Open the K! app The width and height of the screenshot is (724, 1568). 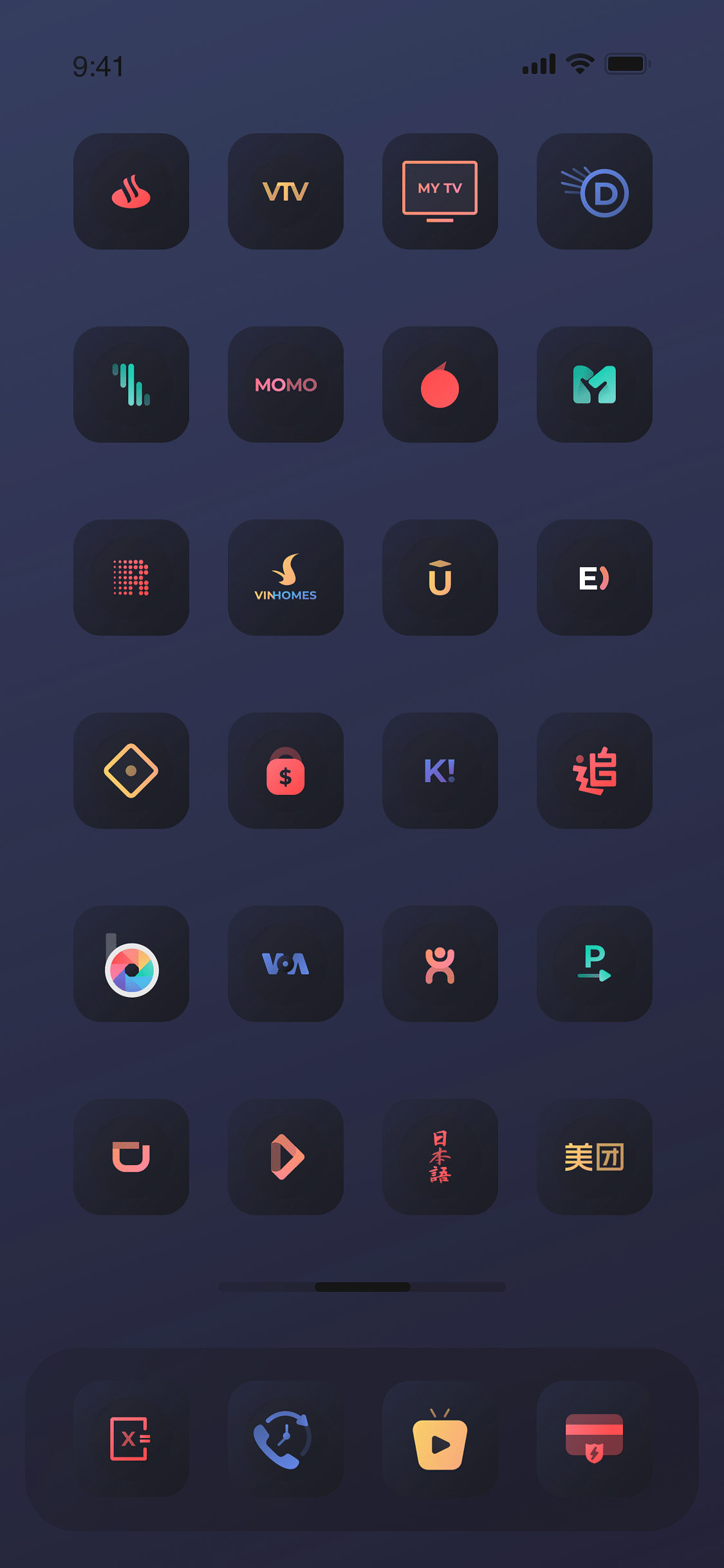tap(440, 770)
